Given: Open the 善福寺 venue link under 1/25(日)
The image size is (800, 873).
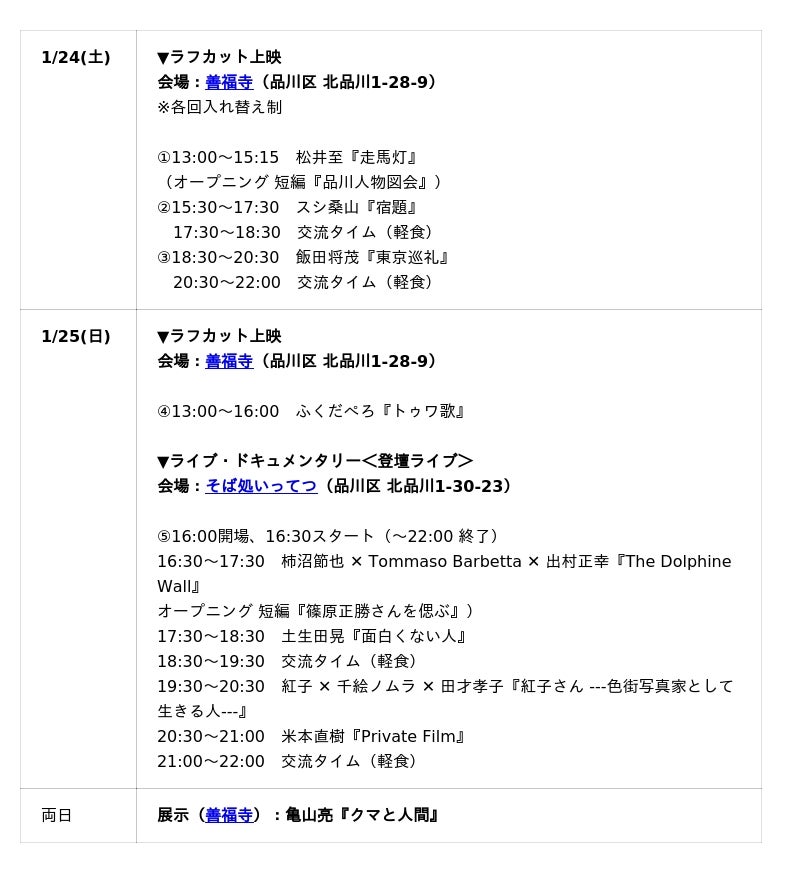Looking at the screenshot, I should (229, 361).
